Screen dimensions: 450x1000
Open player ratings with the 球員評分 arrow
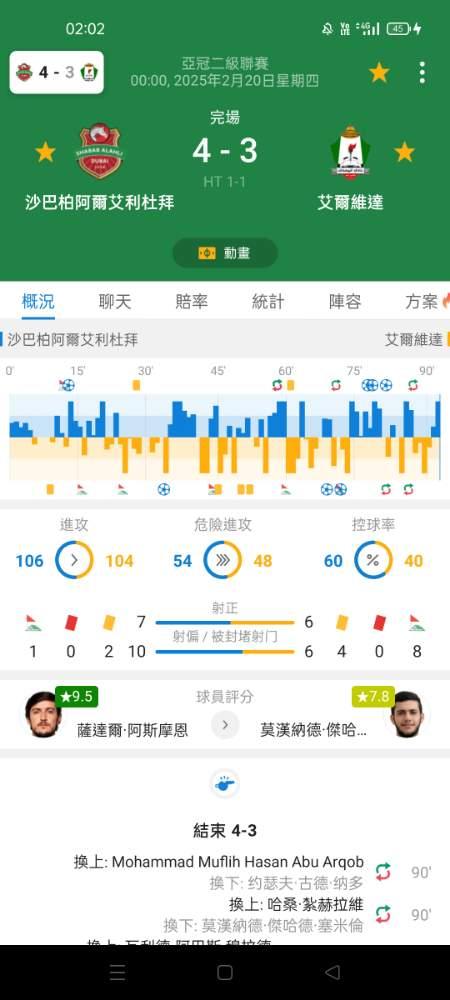[225, 725]
